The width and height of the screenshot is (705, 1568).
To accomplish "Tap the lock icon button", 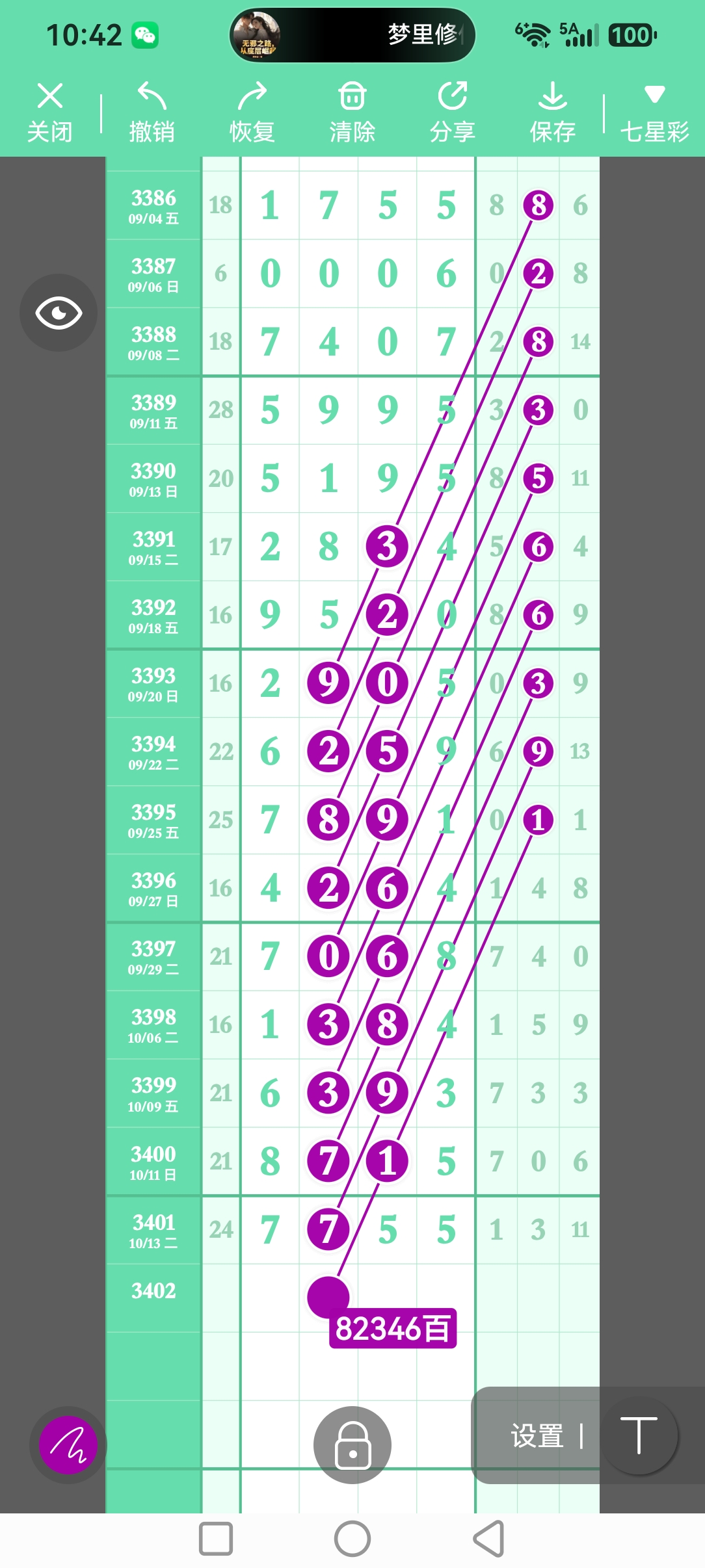I will coord(352,1444).
